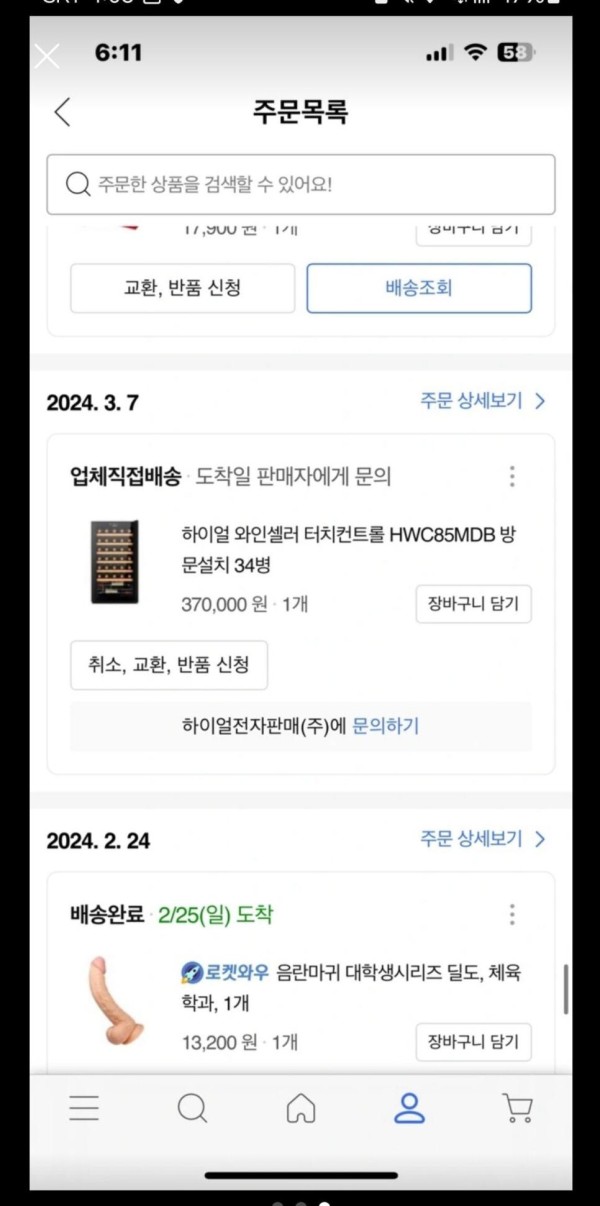Go to the home tab
This screenshot has height=1206, width=600.
[300, 1108]
